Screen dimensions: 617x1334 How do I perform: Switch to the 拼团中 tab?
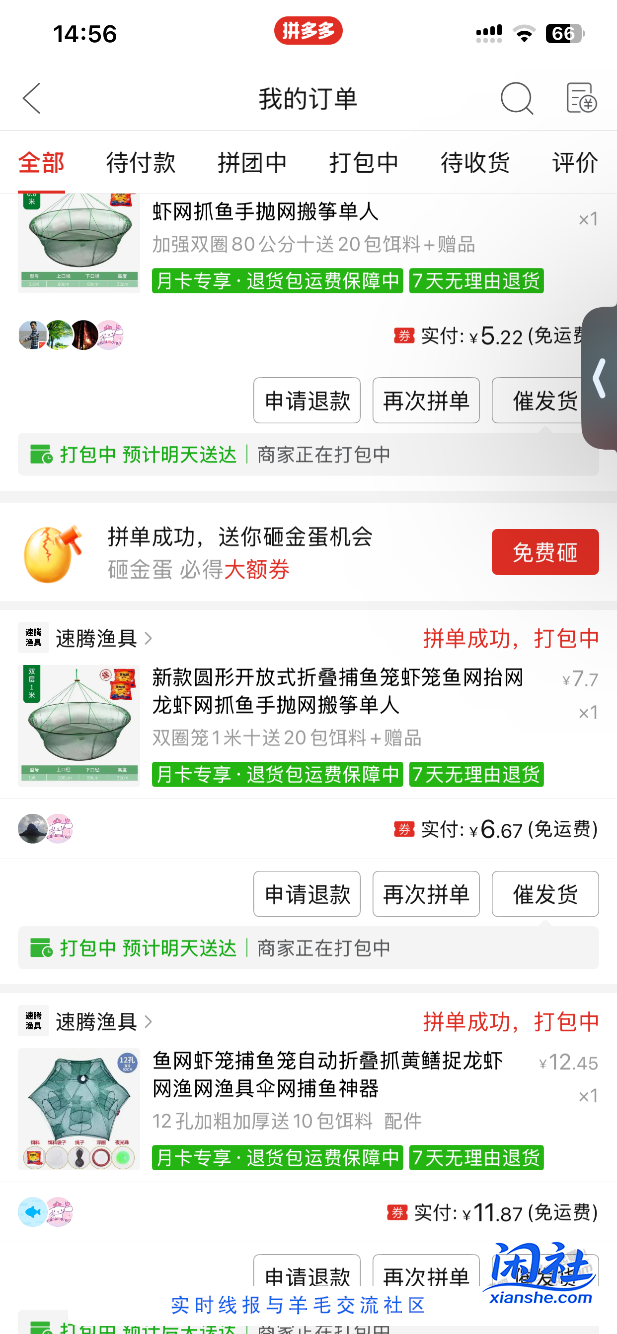pyautogui.click(x=252, y=163)
